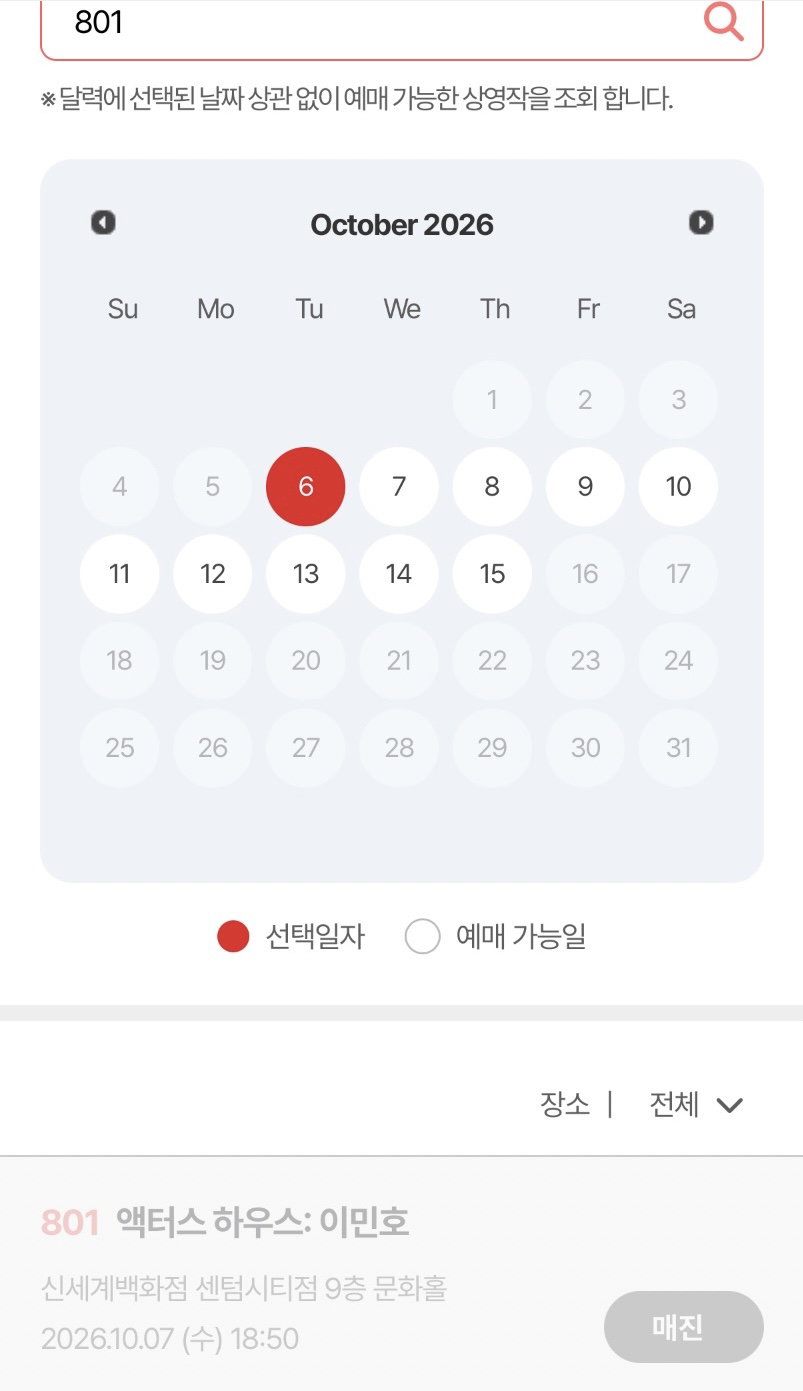Image resolution: width=803 pixels, height=1391 pixels.
Task: Select October 8 on the calendar
Action: pyautogui.click(x=492, y=487)
